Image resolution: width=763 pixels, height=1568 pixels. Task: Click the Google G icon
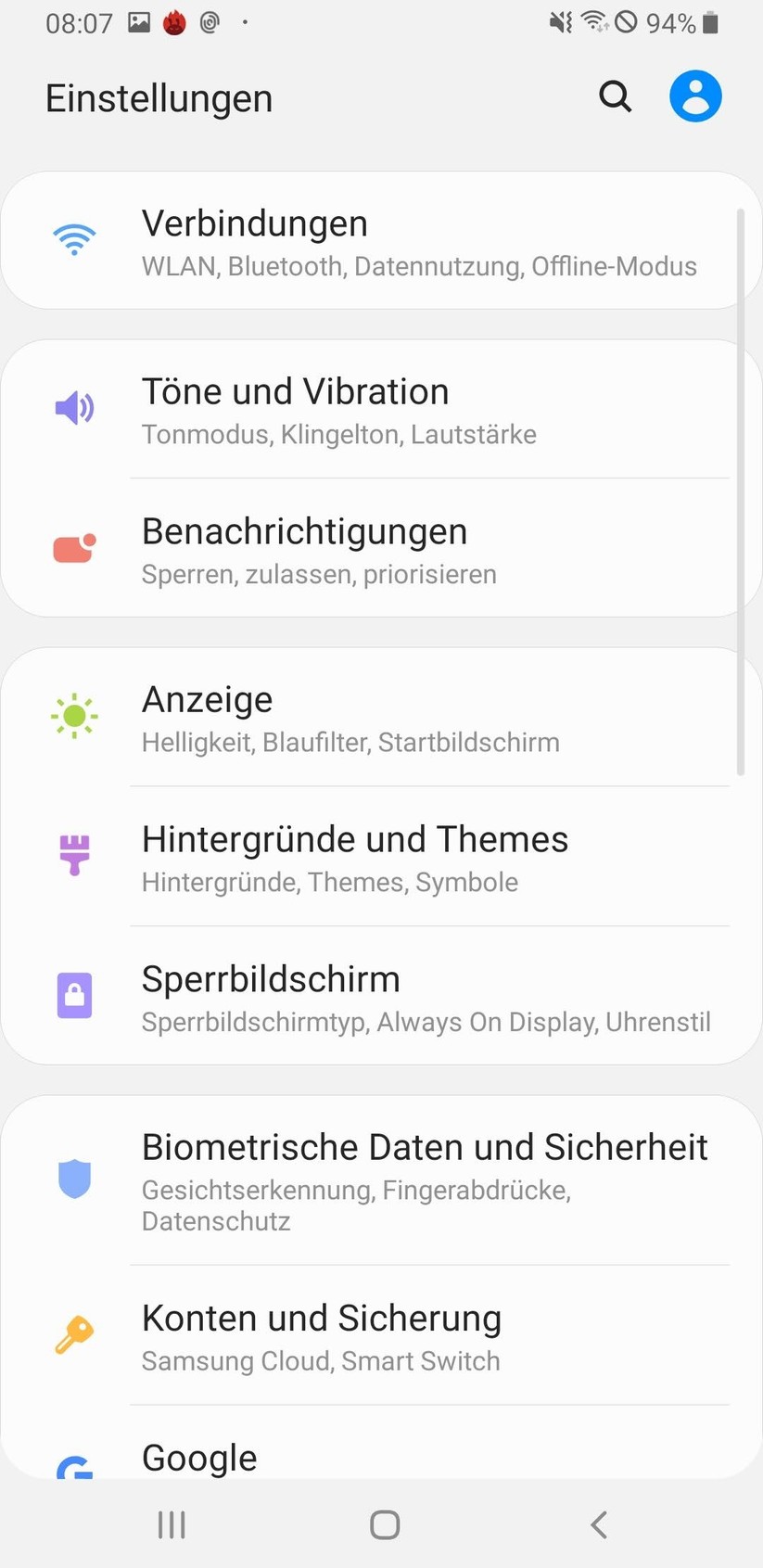[x=74, y=1465]
